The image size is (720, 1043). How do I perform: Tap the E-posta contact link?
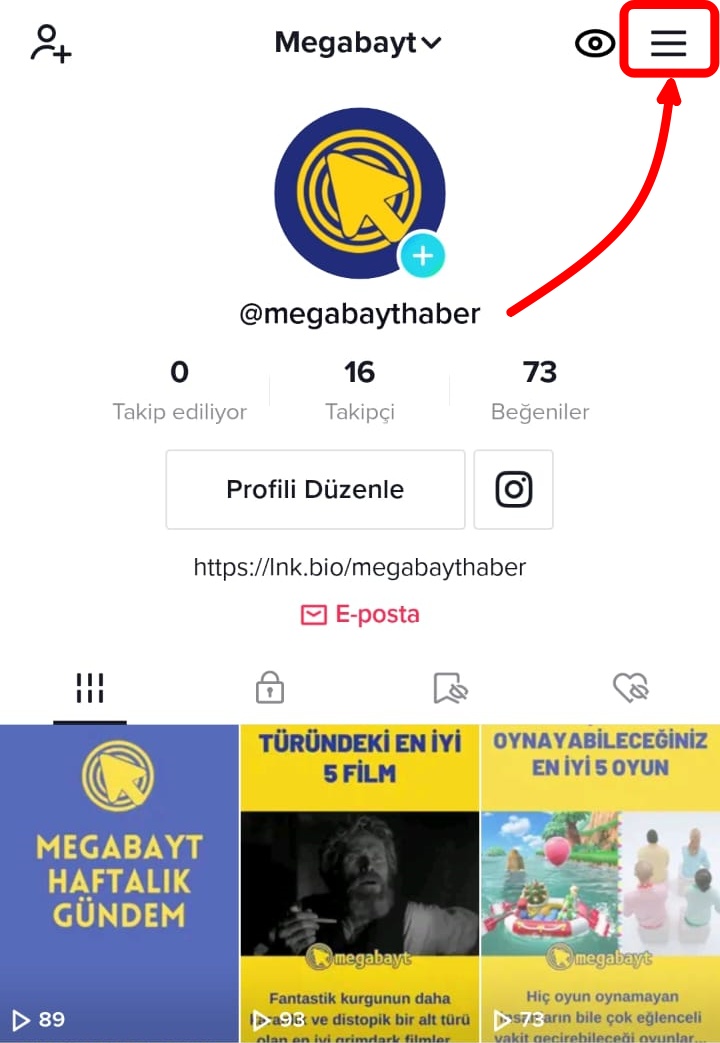[x=360, y=615]
